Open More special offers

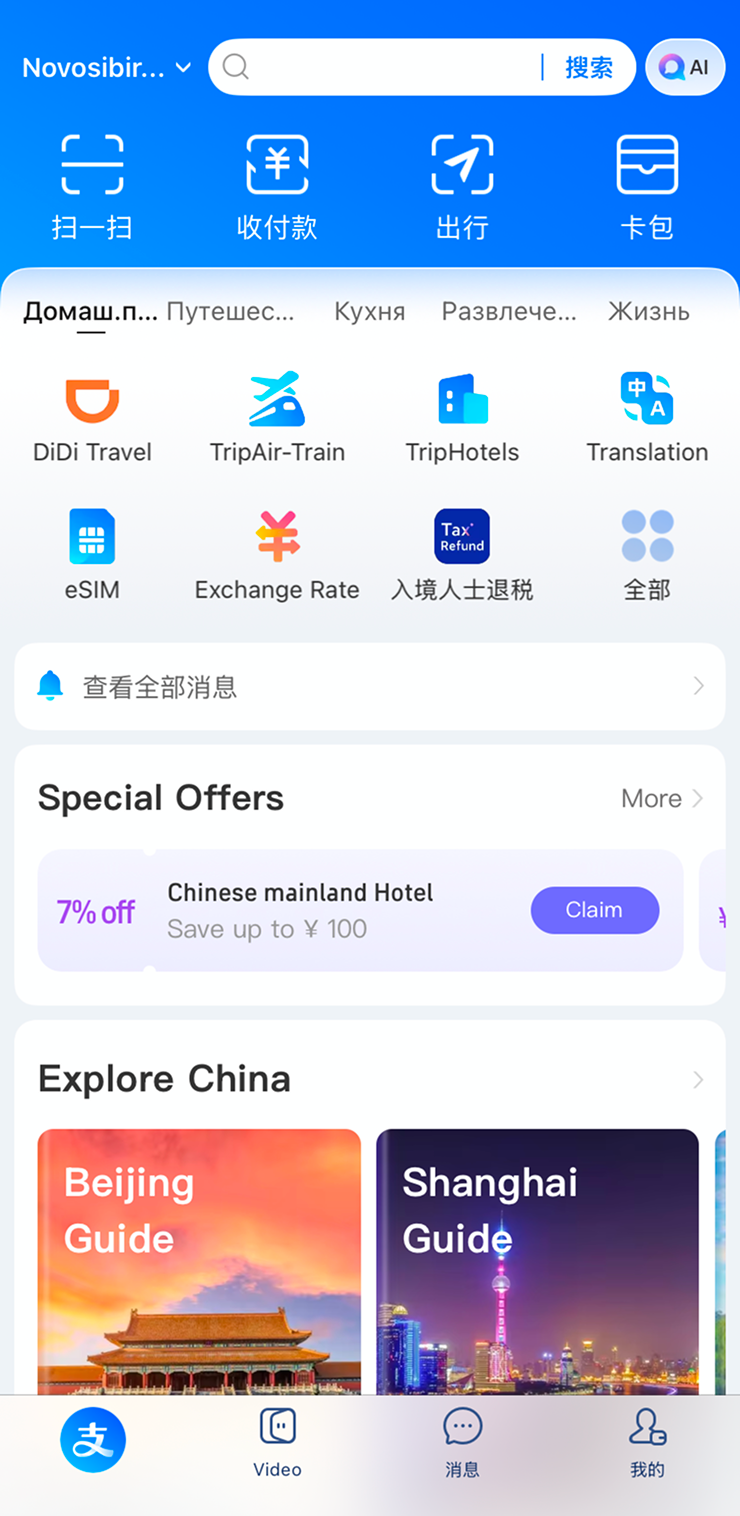[662, 798]
